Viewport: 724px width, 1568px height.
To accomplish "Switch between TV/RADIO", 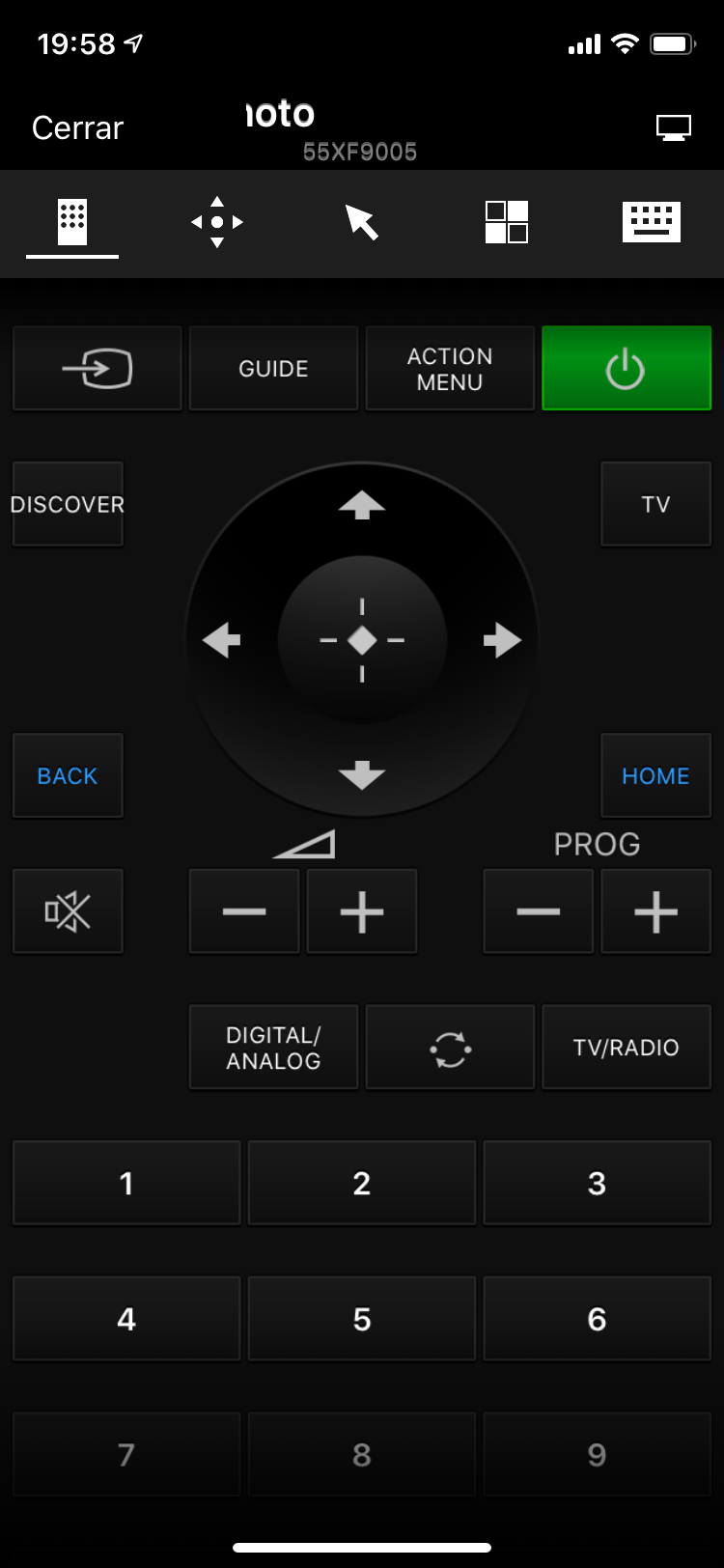I will pyautogui.click(x=626, y=1048).
